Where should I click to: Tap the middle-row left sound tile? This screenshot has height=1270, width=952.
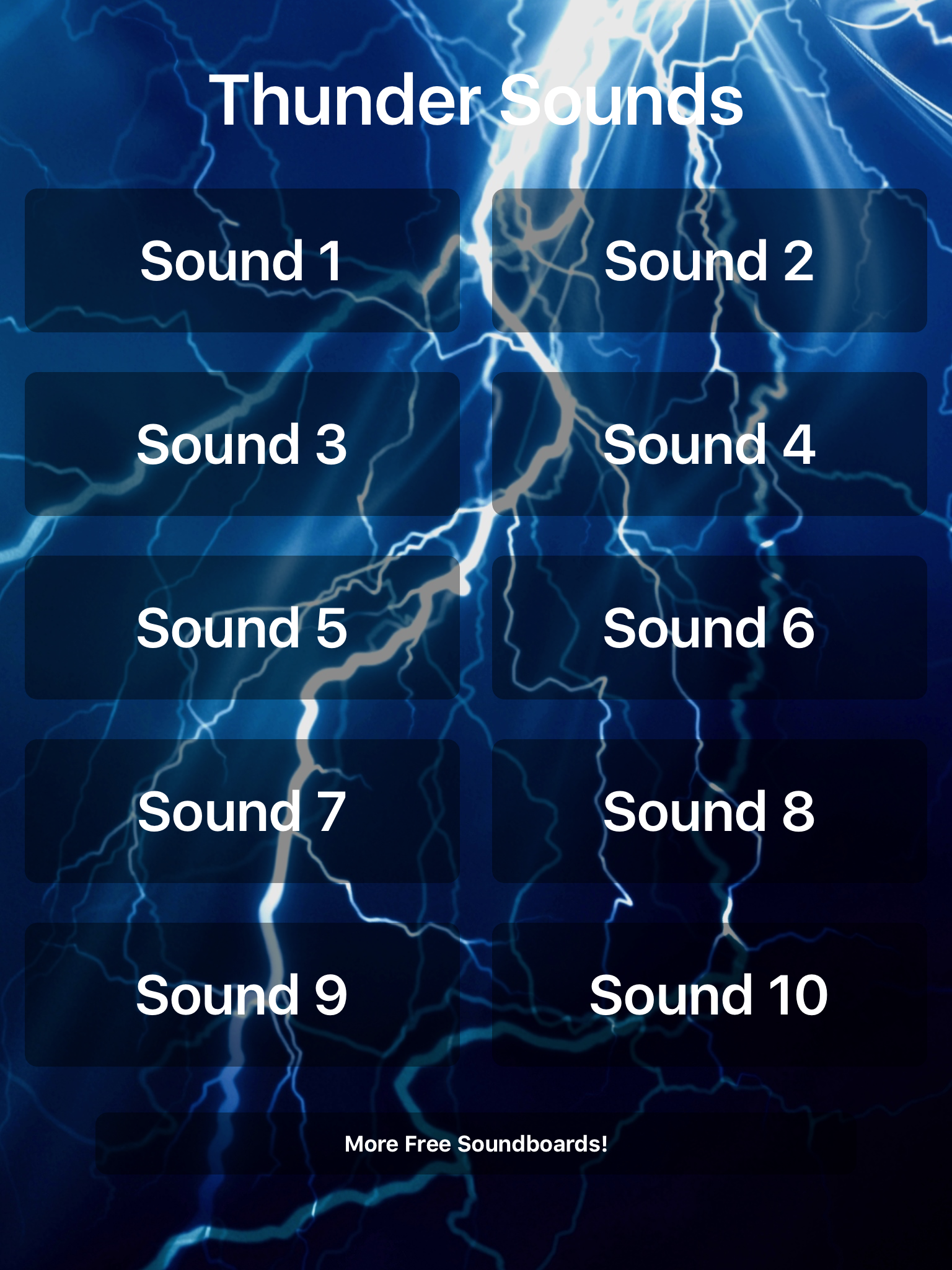tap(242, 628)
